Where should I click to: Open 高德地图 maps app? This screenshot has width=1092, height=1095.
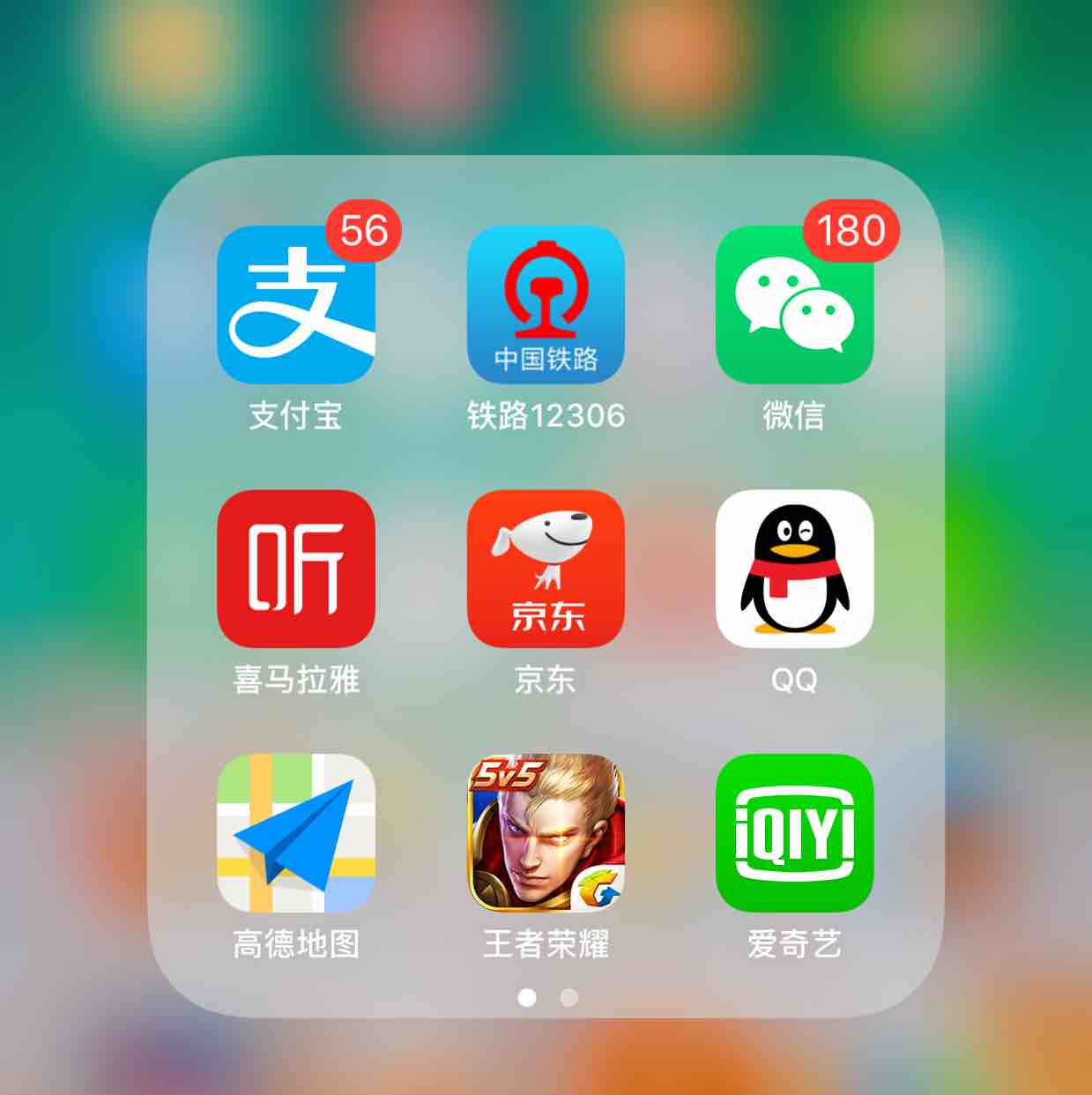click(296, 832)
